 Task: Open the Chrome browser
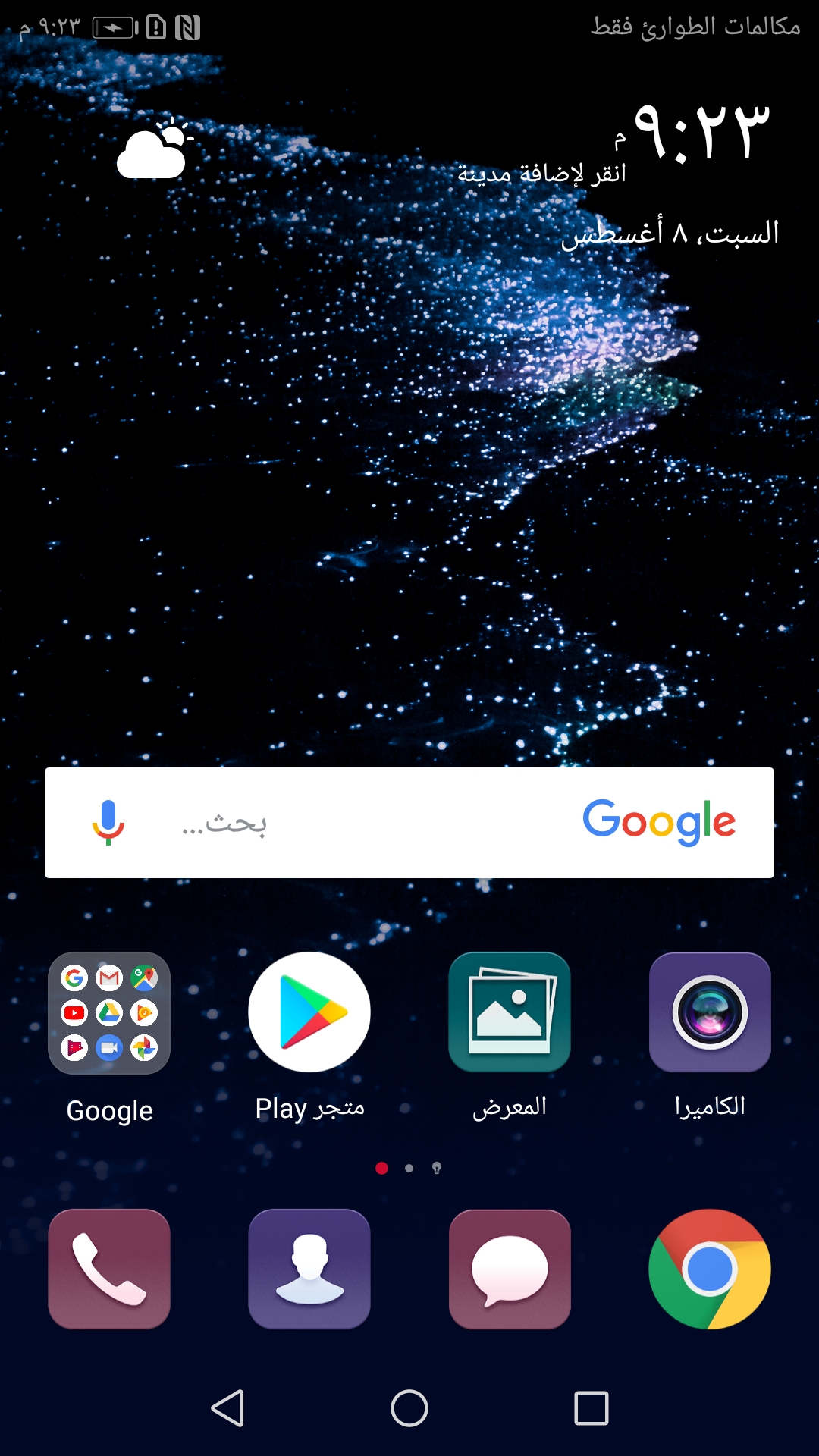coord(710,1270)
